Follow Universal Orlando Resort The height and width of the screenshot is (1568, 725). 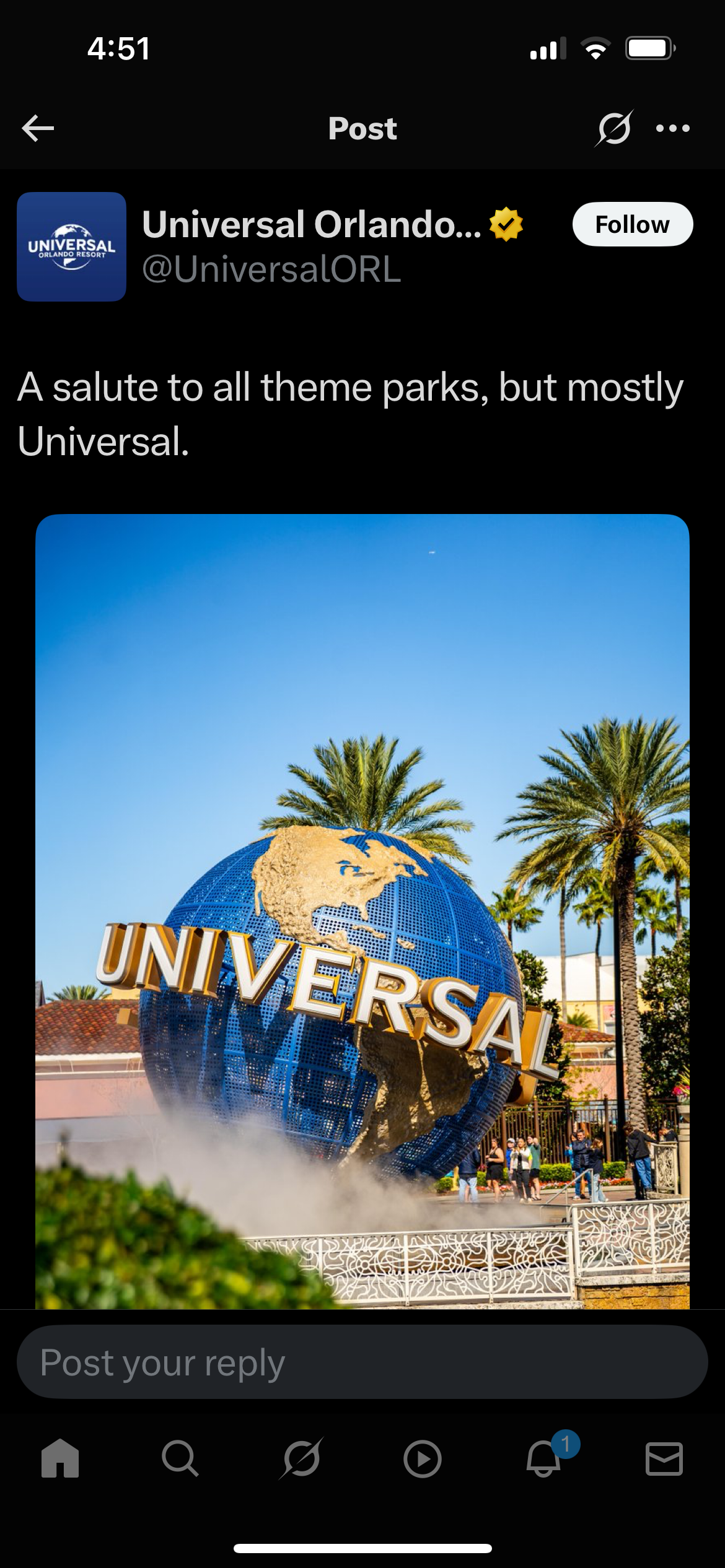[632, 224]
